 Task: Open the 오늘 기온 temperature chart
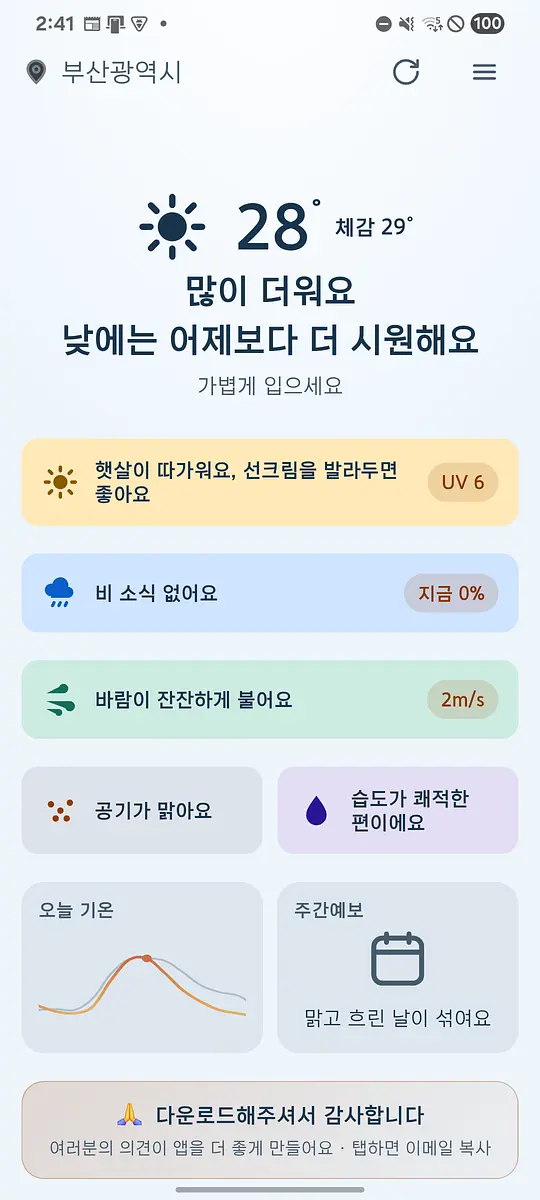142,967
